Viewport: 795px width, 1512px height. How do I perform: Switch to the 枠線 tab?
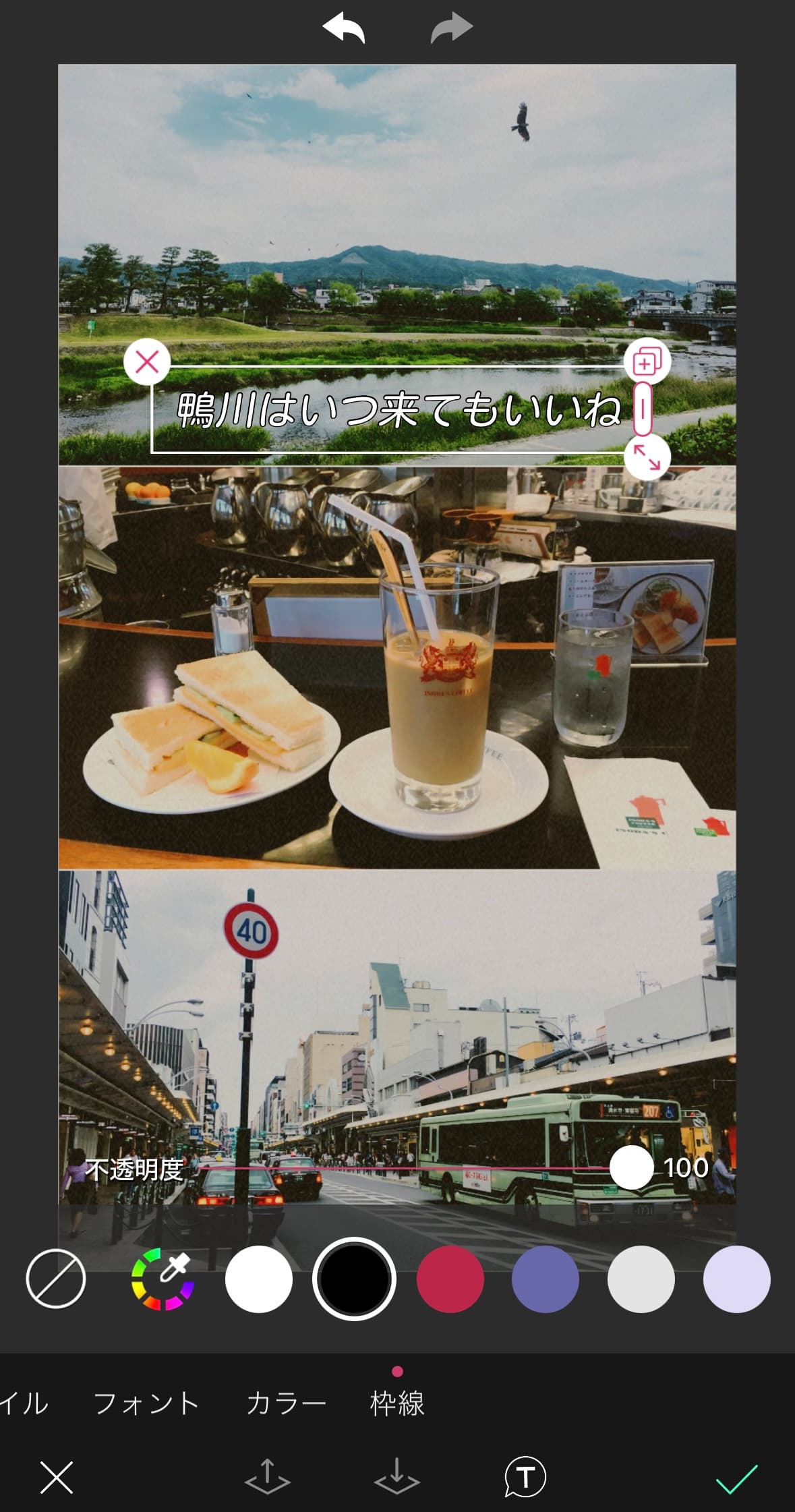click(x=397, y=1403)
